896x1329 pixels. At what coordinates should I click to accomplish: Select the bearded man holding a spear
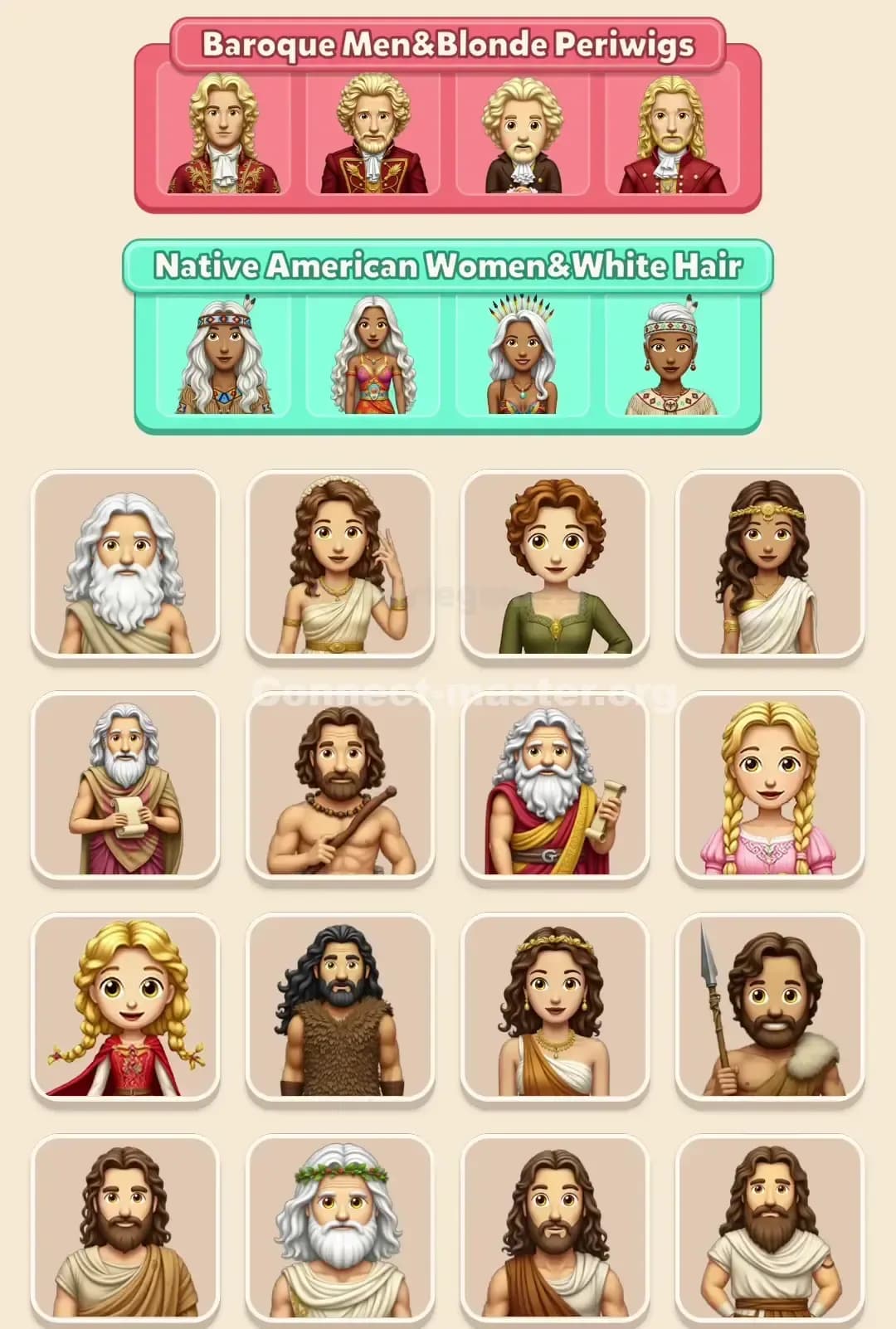(769, 1008)
